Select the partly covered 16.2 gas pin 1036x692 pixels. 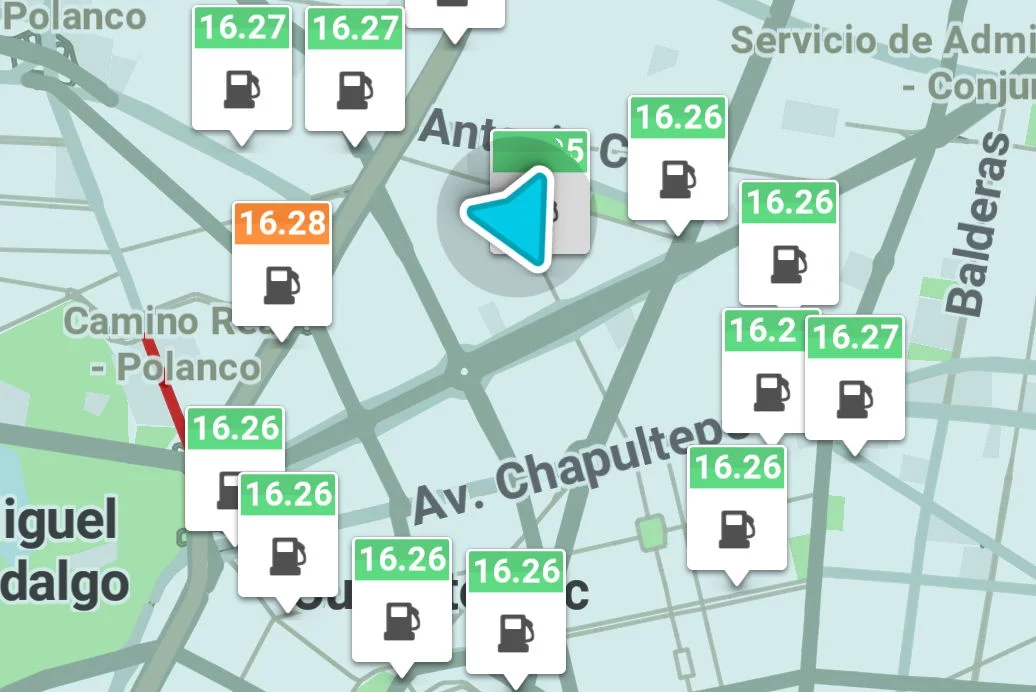pyautogui.click(x=763, y=370)
